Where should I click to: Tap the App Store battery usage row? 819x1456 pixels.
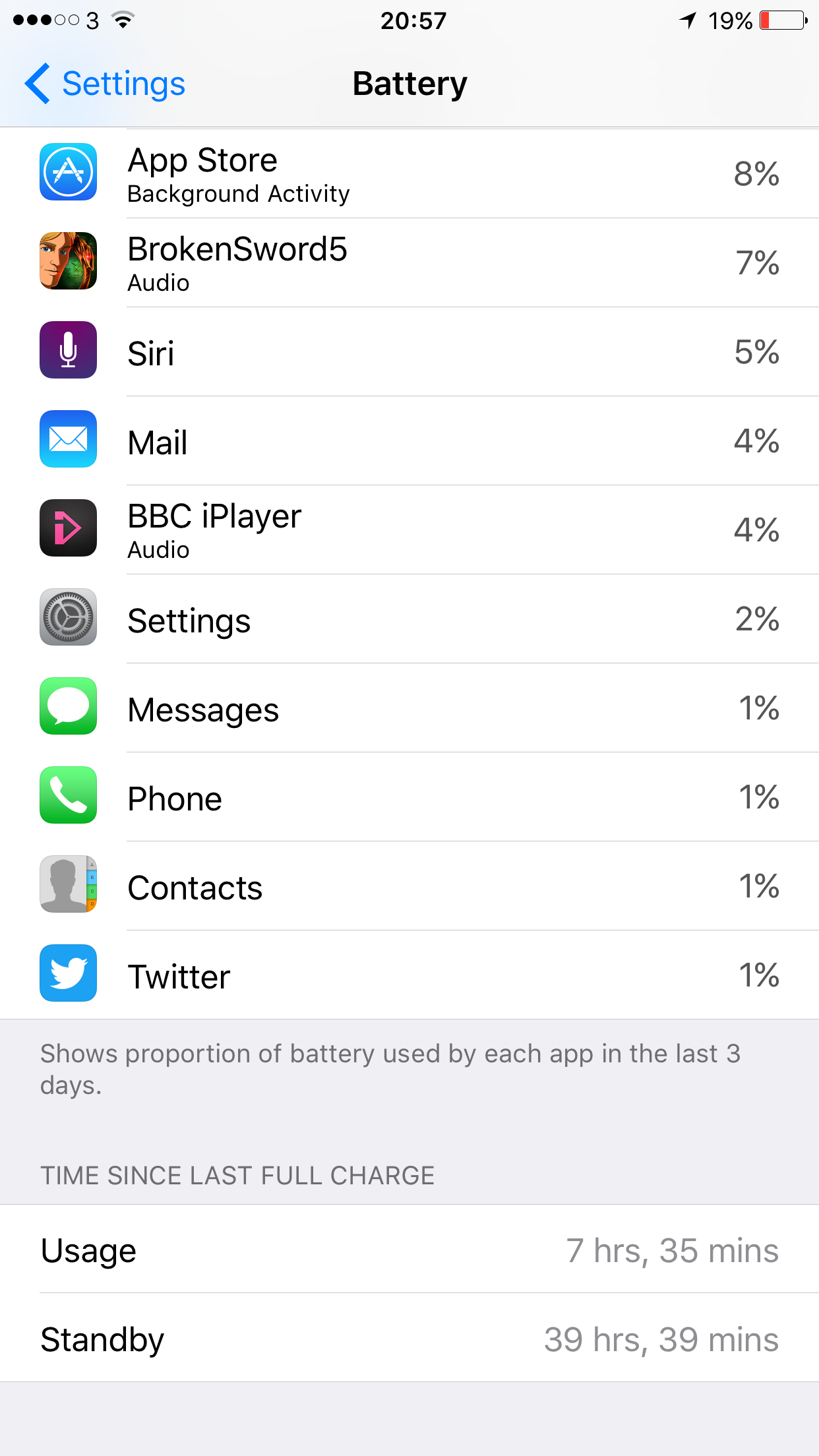pyautogui.click(x=409, y=174)
